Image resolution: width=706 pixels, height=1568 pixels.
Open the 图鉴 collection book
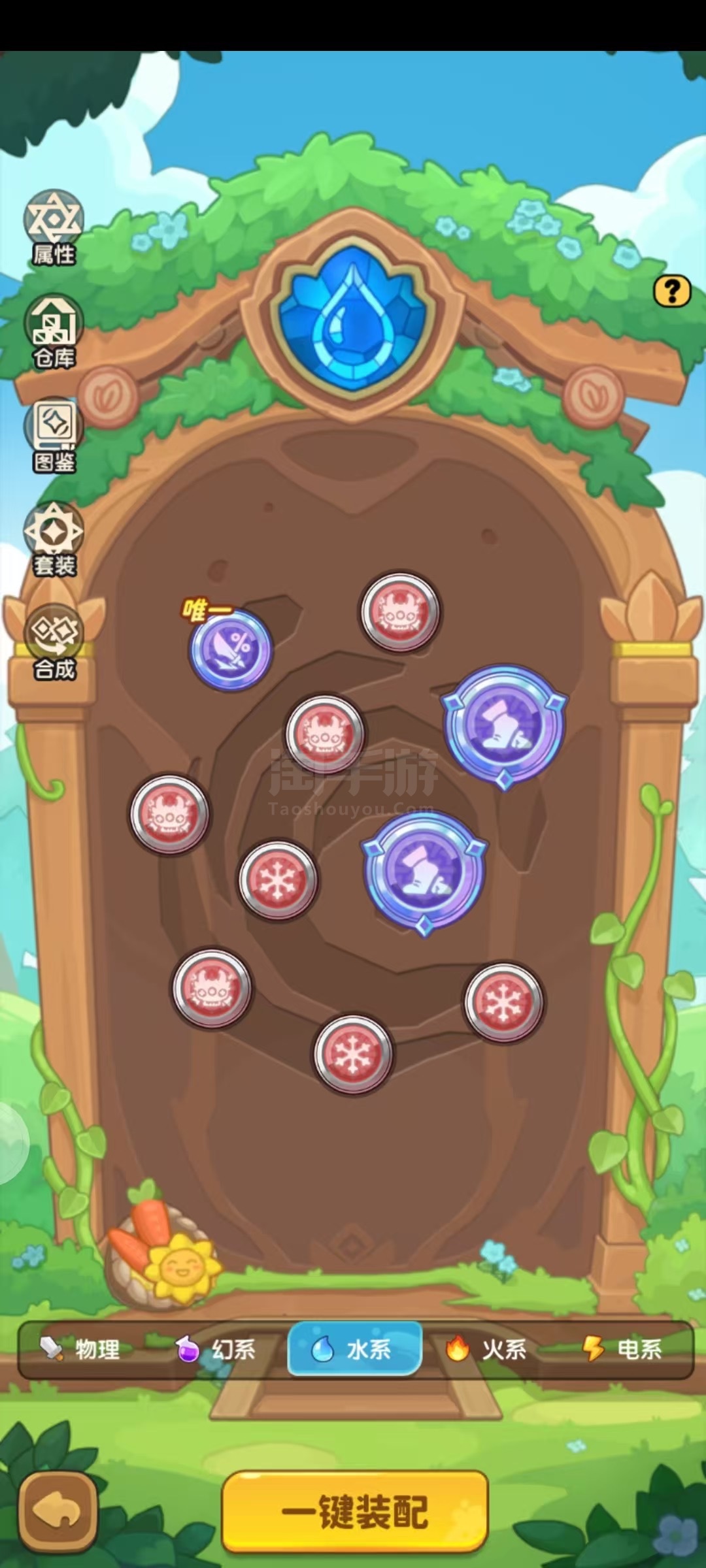(54, 436)
